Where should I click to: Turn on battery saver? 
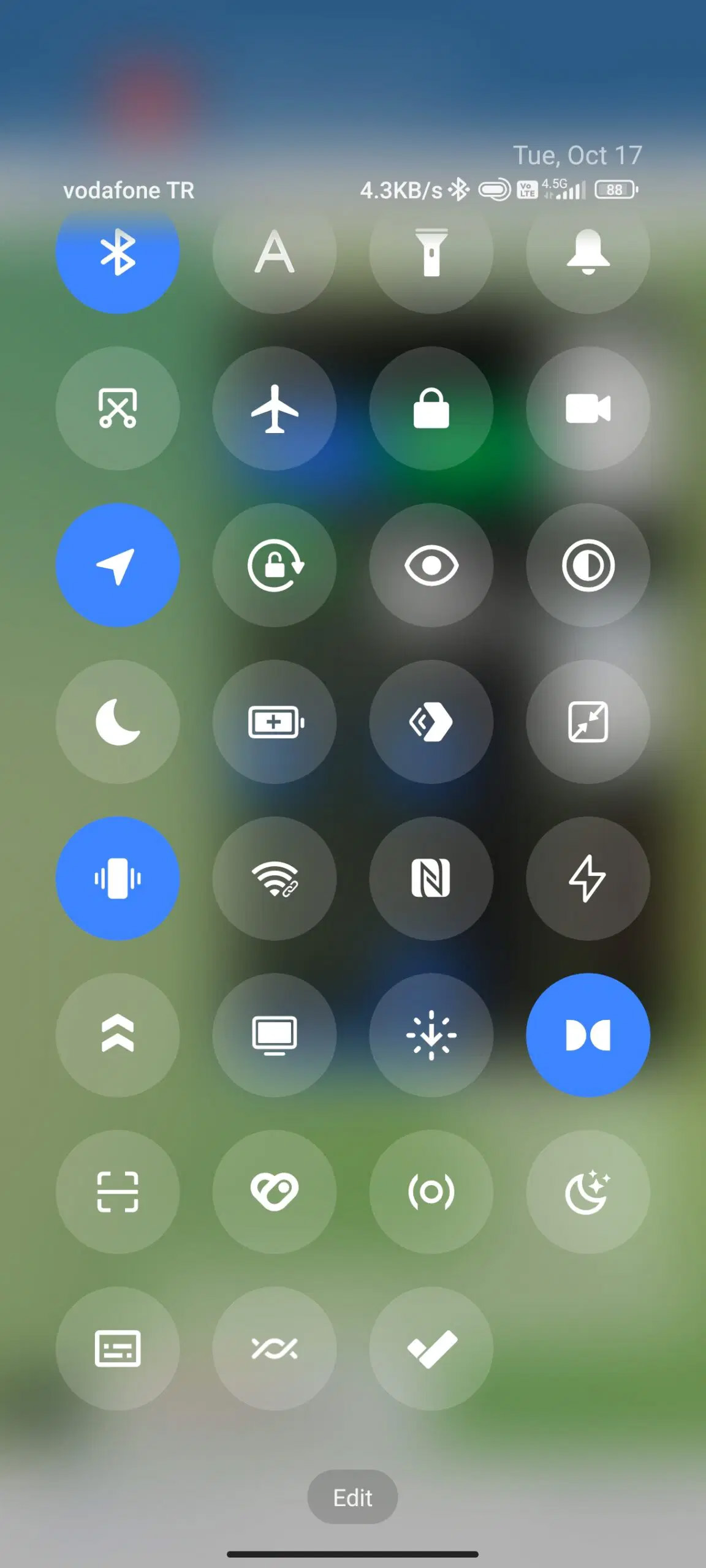pos(275,722)
